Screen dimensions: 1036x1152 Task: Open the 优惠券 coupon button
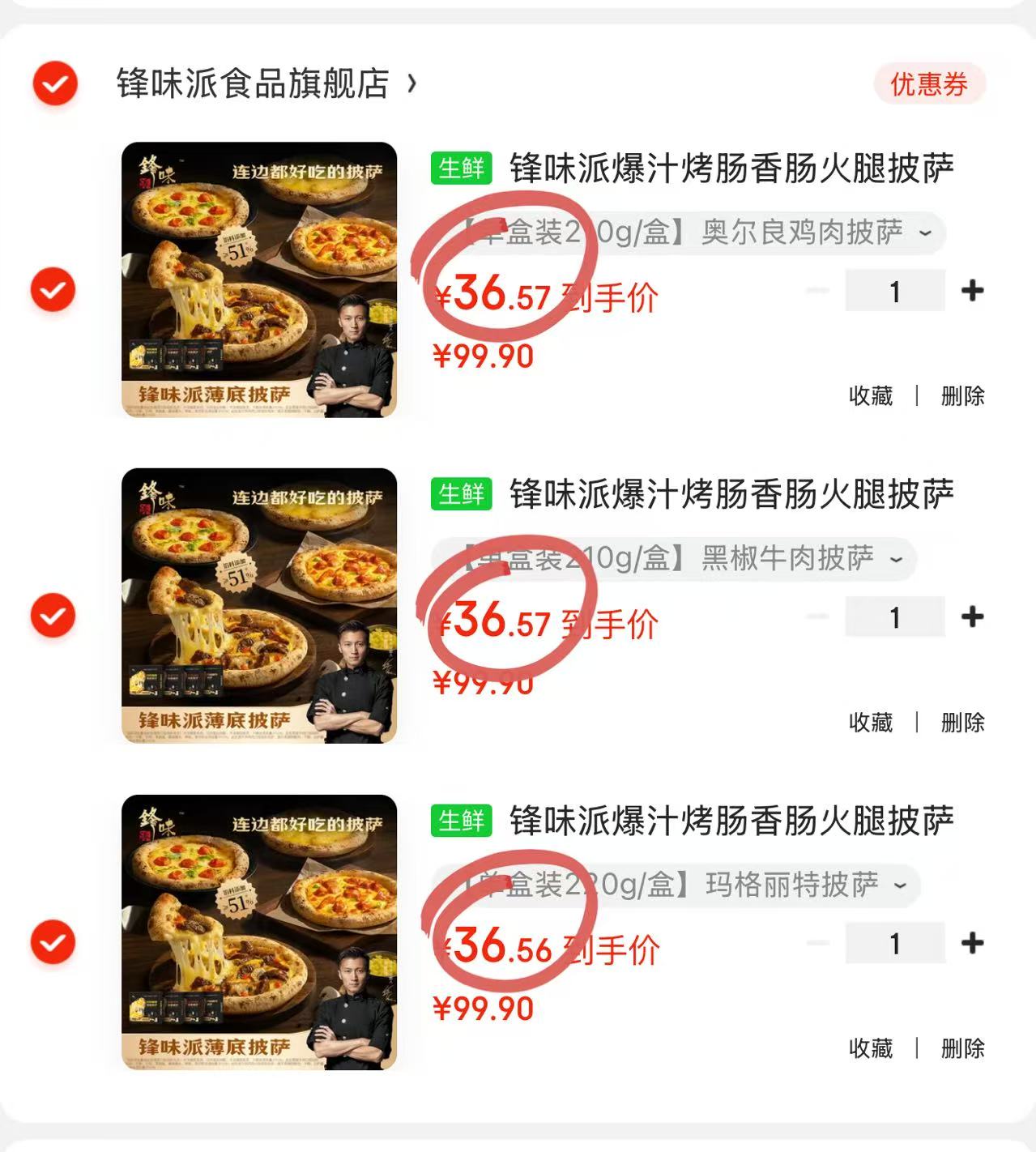click(x=928, y=84)
